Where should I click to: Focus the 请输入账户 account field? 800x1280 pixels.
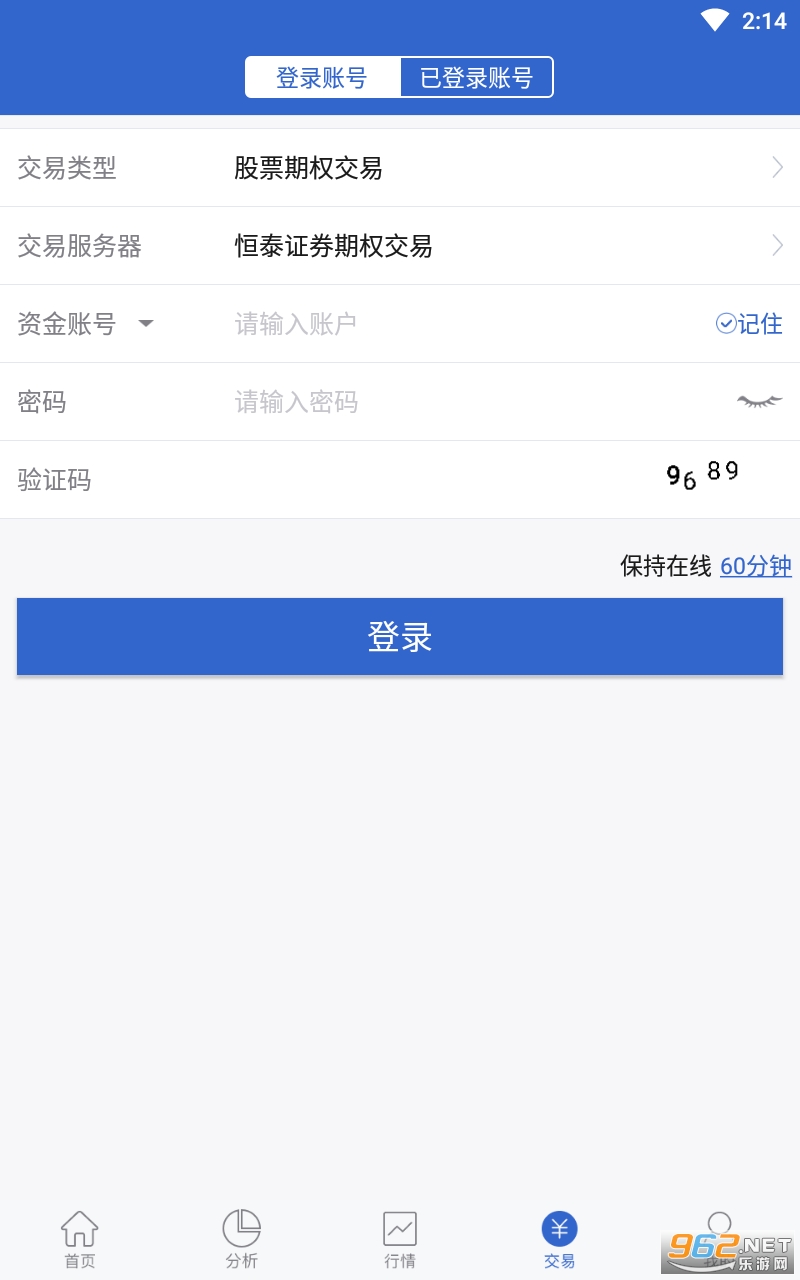coord(450,324)
